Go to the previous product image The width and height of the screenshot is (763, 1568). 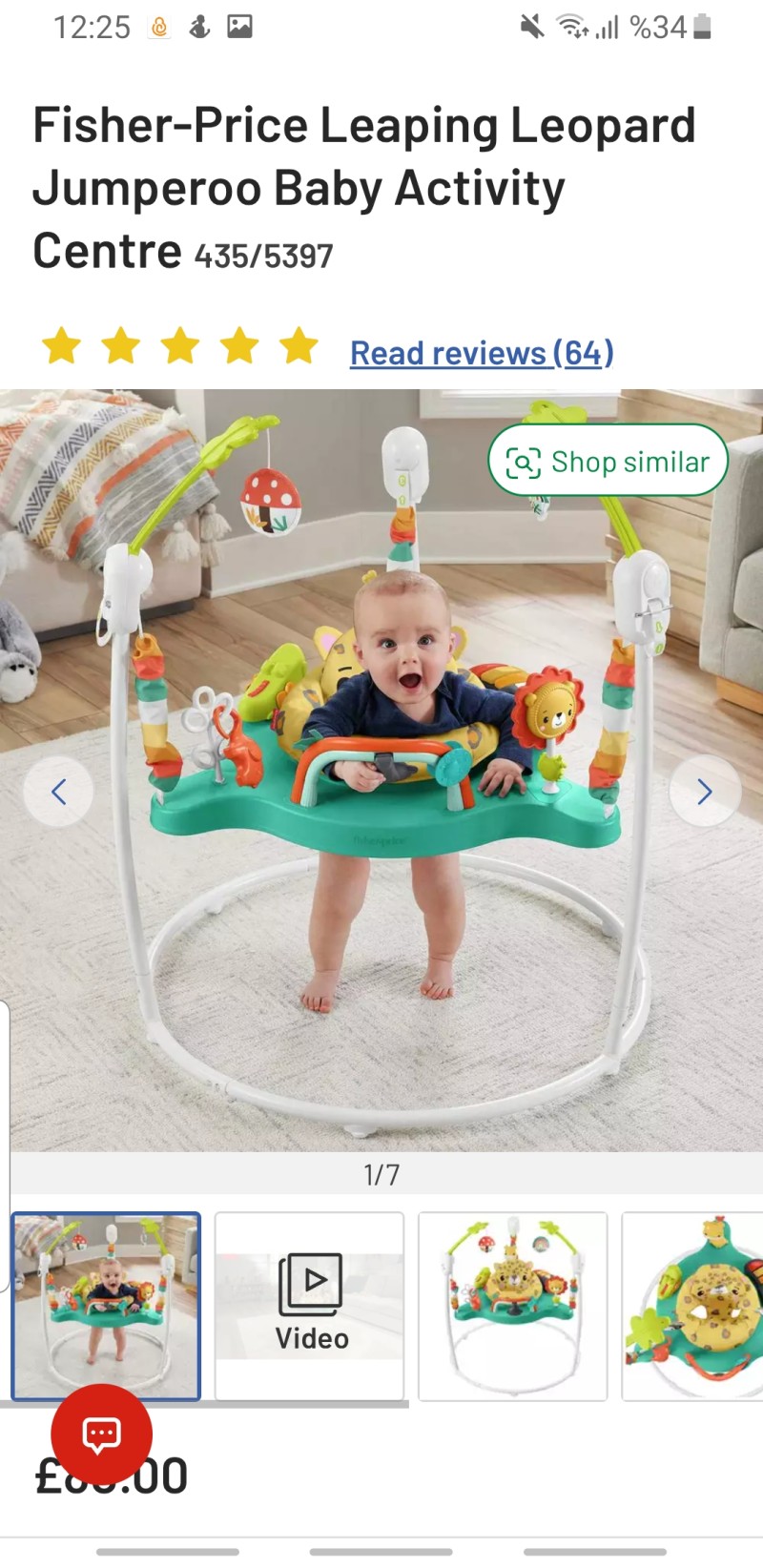pos(58,792)
